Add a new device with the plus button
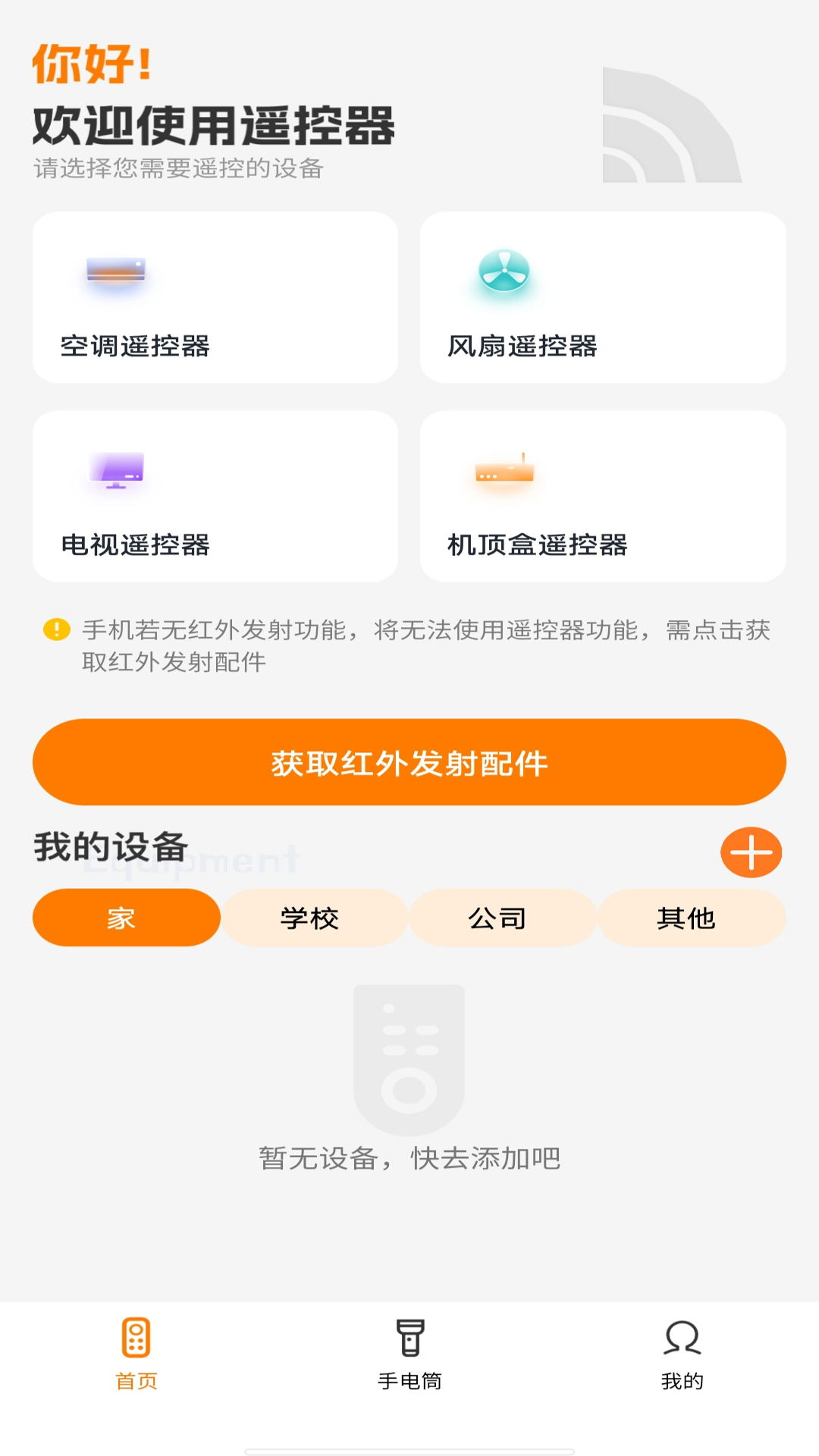819x1456 pixels. (751, 852)
